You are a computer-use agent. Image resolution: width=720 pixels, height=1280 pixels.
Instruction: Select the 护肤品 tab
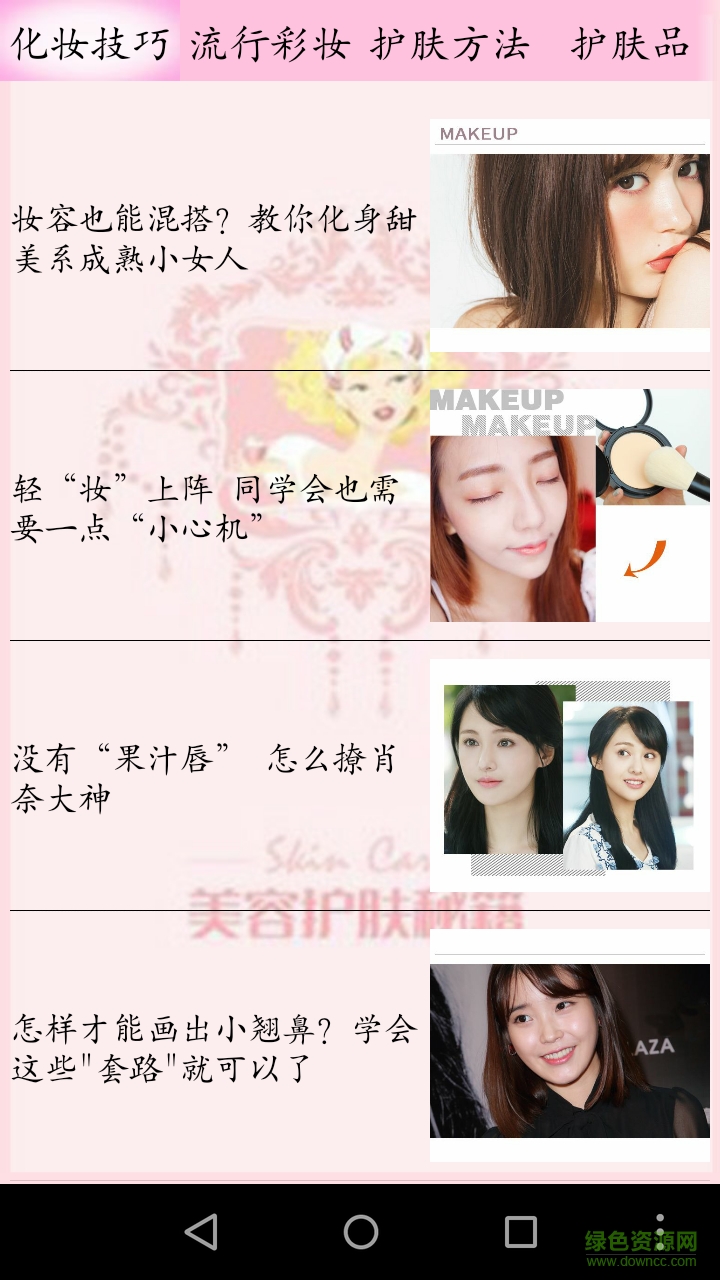[x=630, y=43]
